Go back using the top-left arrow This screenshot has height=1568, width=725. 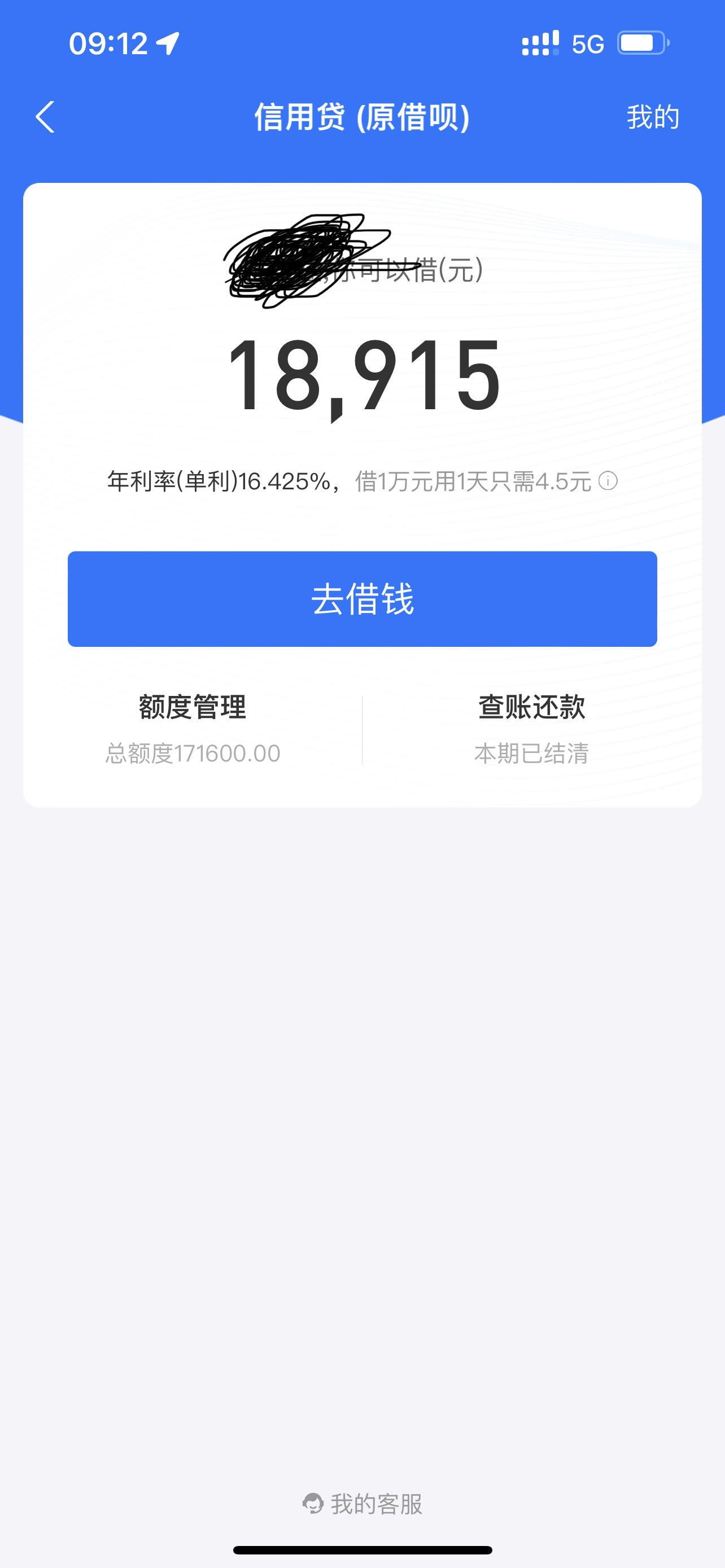coord(45,117)
